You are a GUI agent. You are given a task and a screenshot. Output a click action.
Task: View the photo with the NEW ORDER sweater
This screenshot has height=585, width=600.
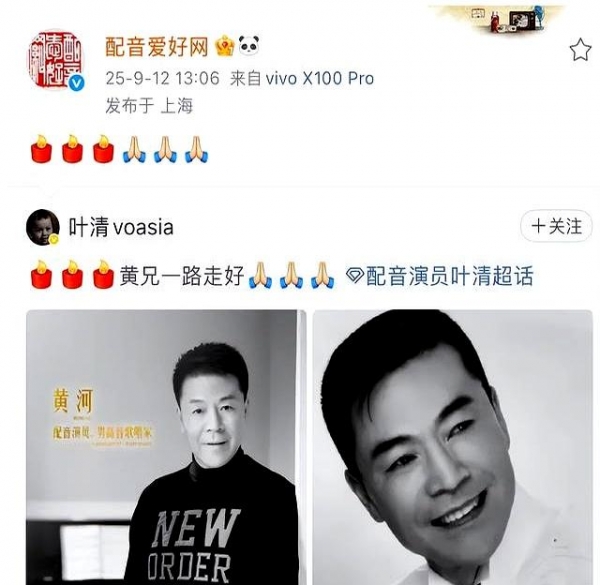coord(166,447)
